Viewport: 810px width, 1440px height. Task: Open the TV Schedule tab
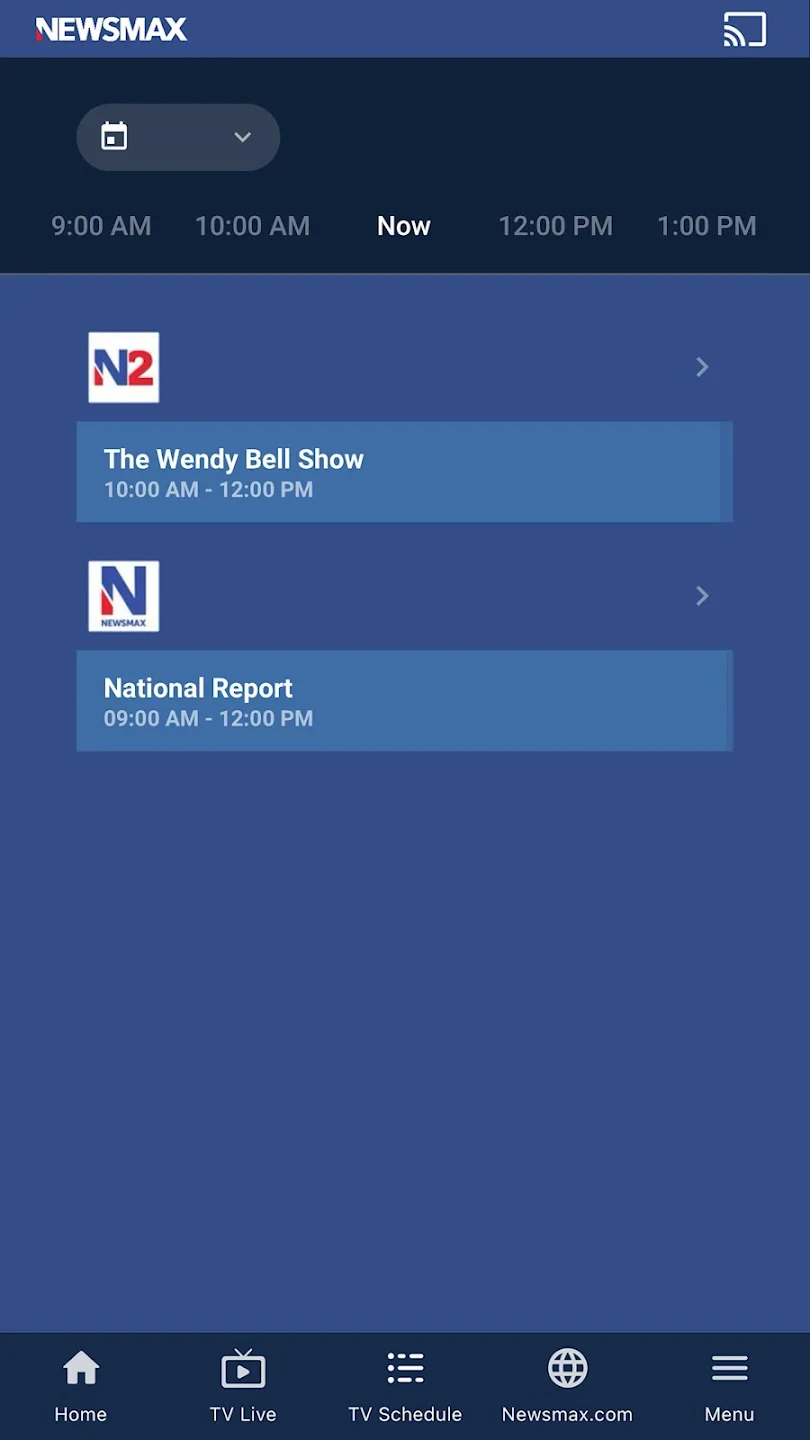point(405,1386)
